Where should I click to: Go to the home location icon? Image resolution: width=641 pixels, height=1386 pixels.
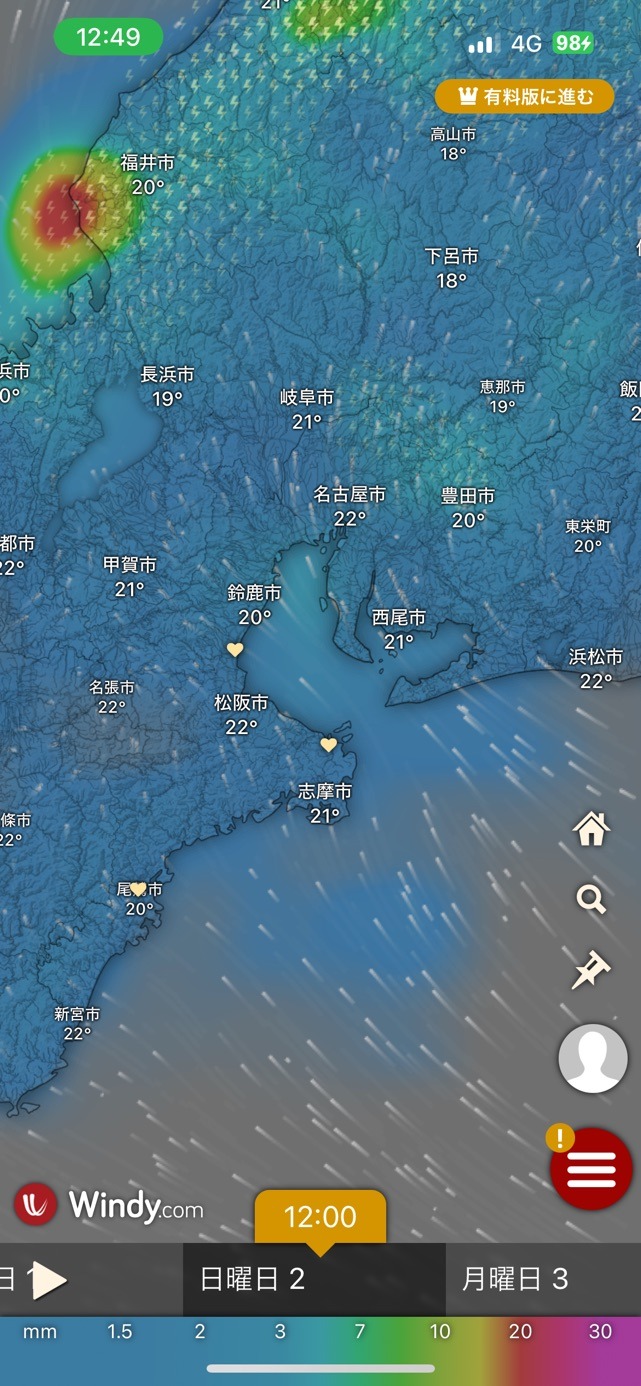click(x=591, y=828)
